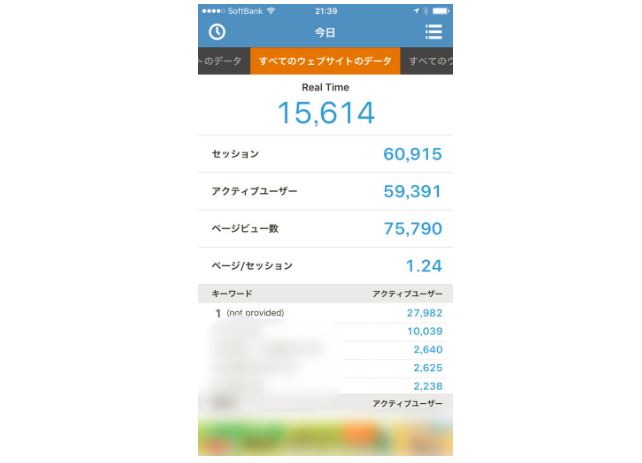
Task: Open the アクティブユーザー metric row
Action: [x=325, y=191]
